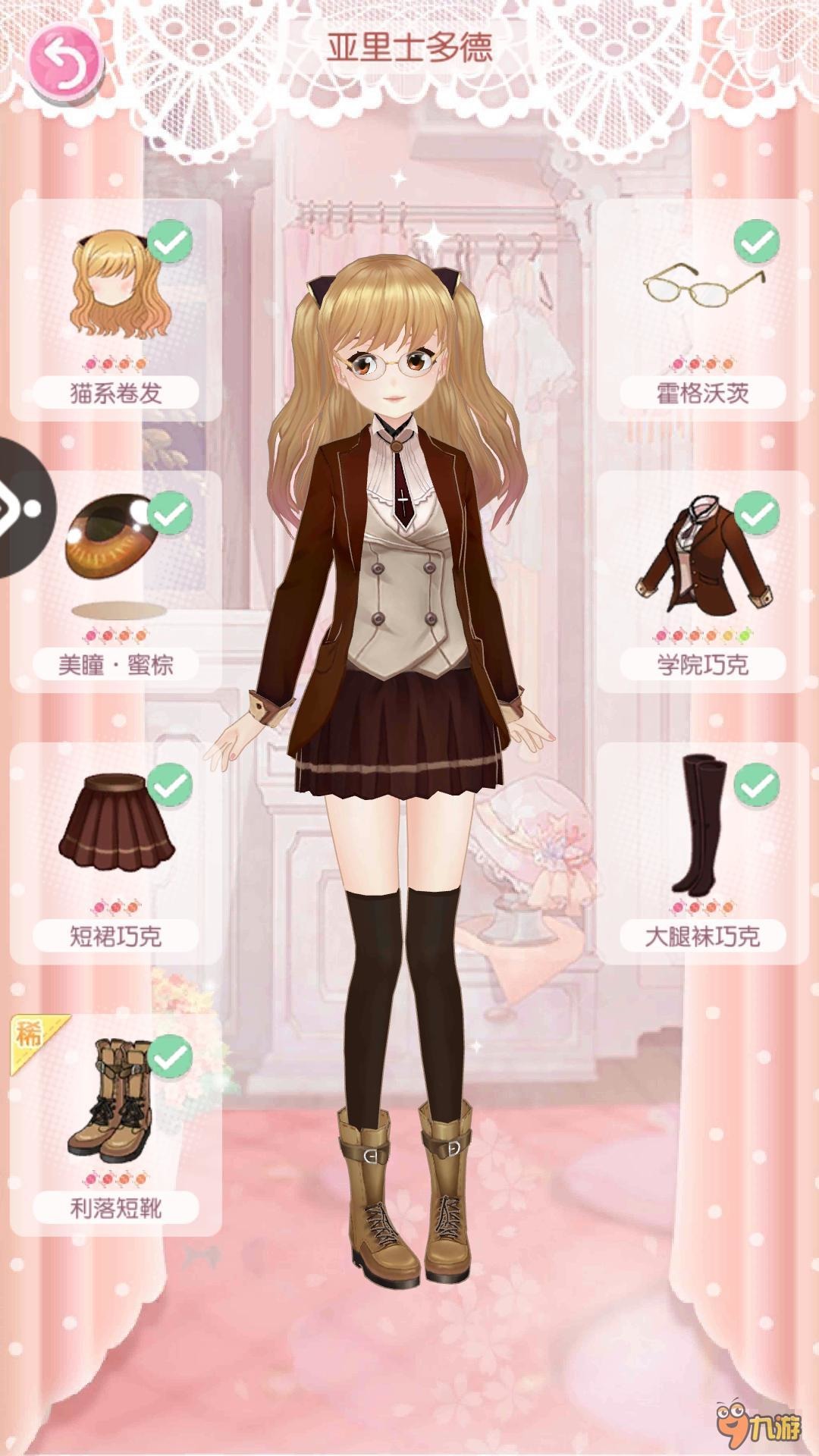Image resolution: width=819 pixels, height=1456 pixels.
Task: Choose the 大腿袜巧克 stockings card
Action: coord(703,853)
